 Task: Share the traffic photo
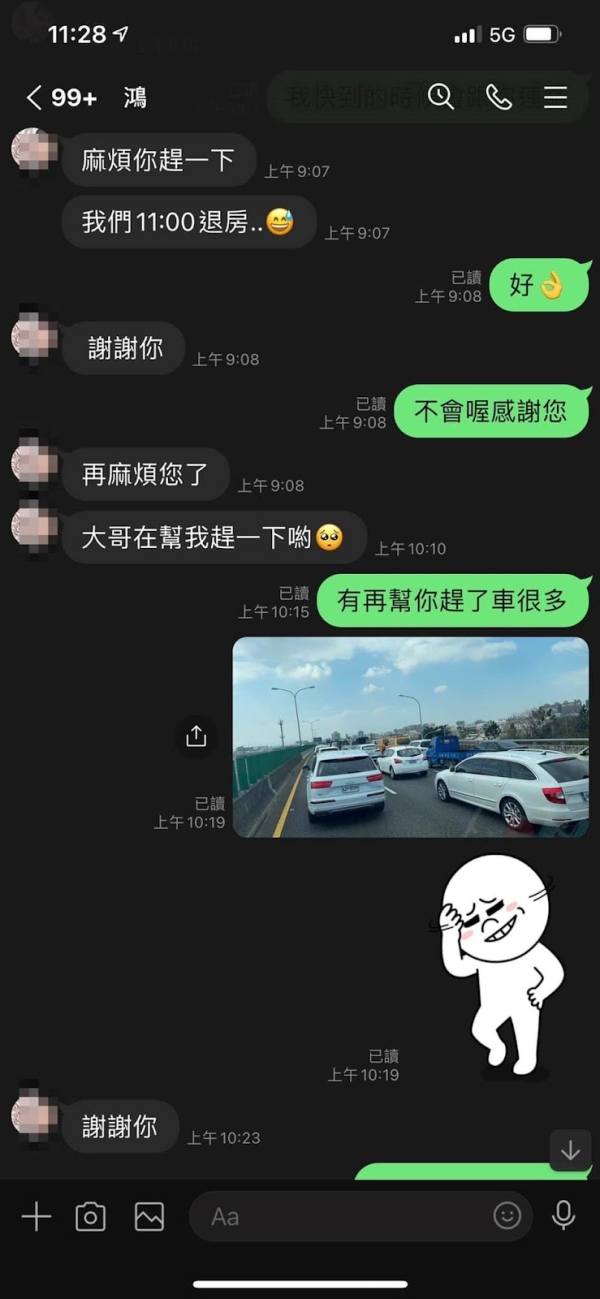tap(196, 736)
